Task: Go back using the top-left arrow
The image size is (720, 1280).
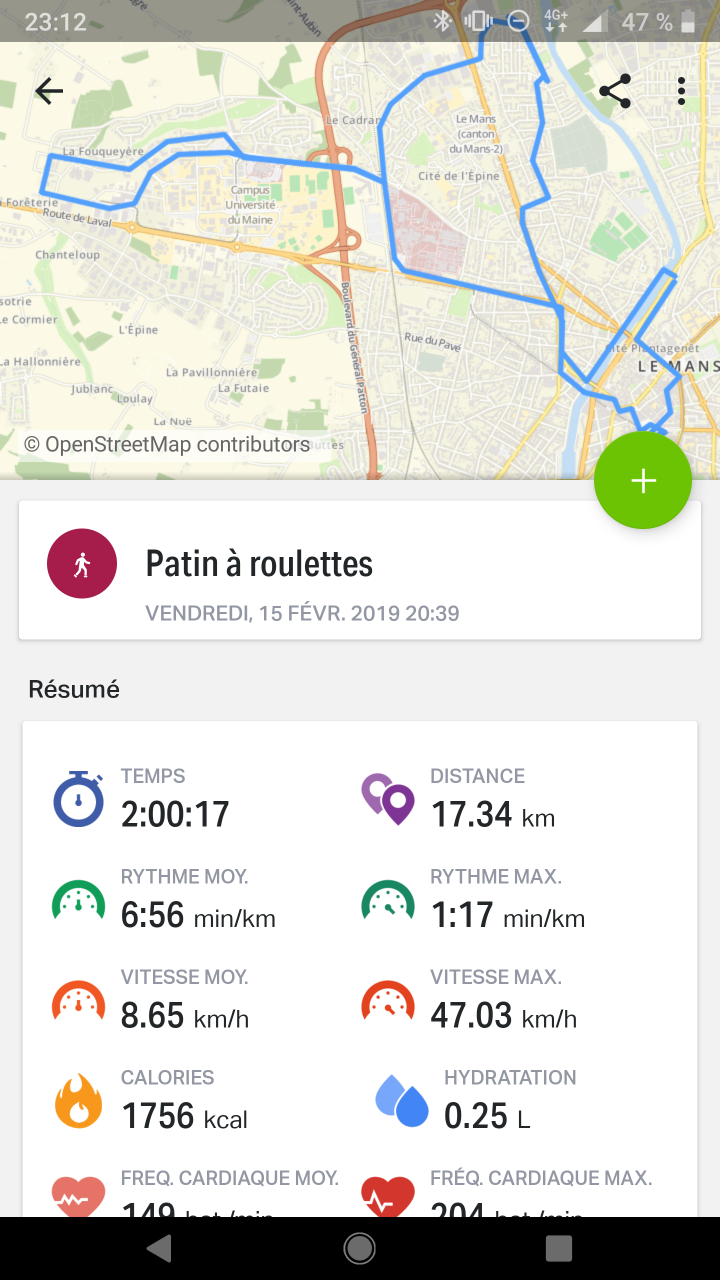Action: point(49,91)
